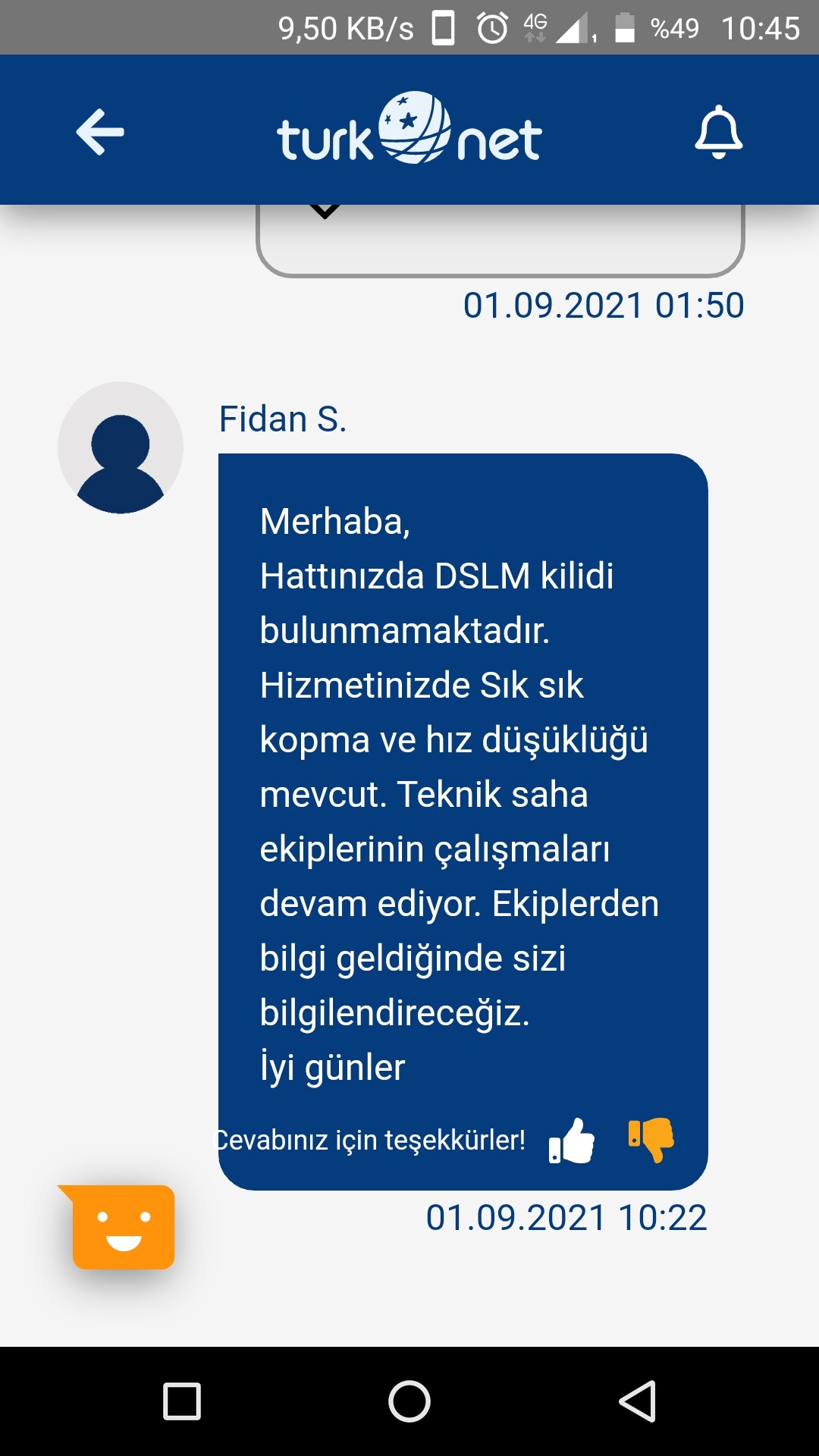This screenshot has height=1456, width=819.
Task: Open Fidan S.'s profile avatar
Action: 121,447
